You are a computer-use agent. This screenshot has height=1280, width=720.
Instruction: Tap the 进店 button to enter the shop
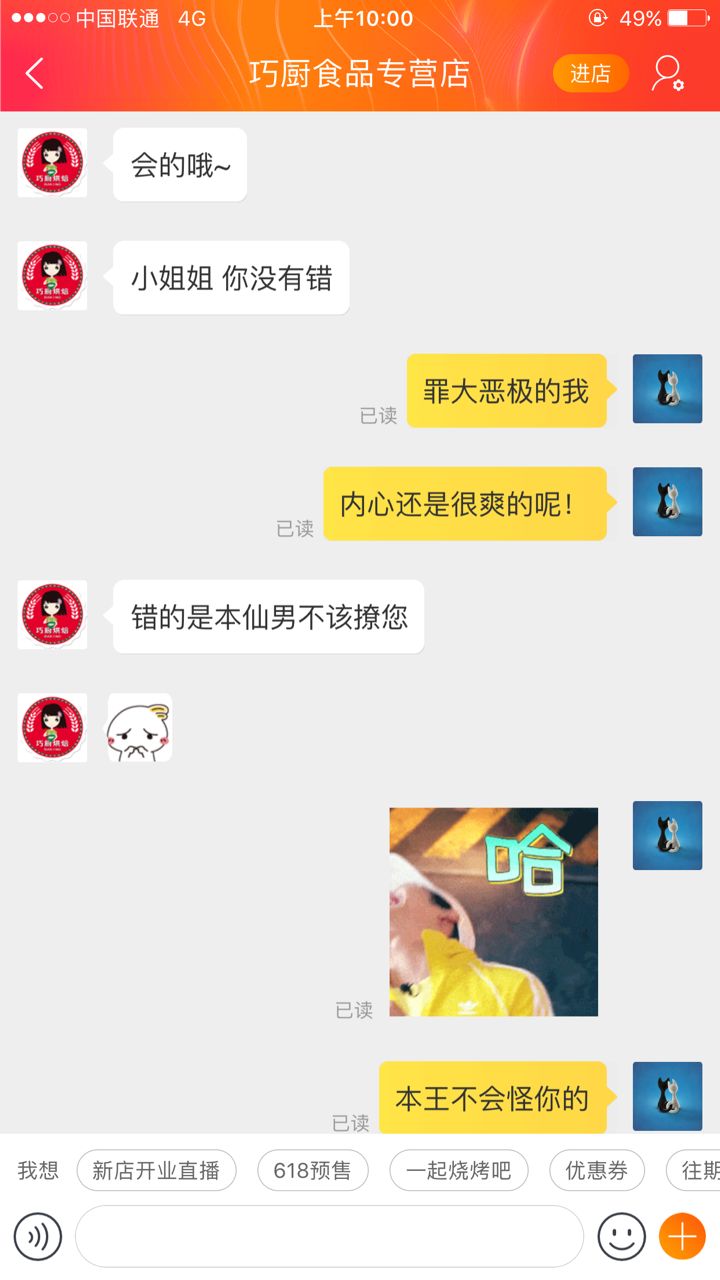[590, 73]
